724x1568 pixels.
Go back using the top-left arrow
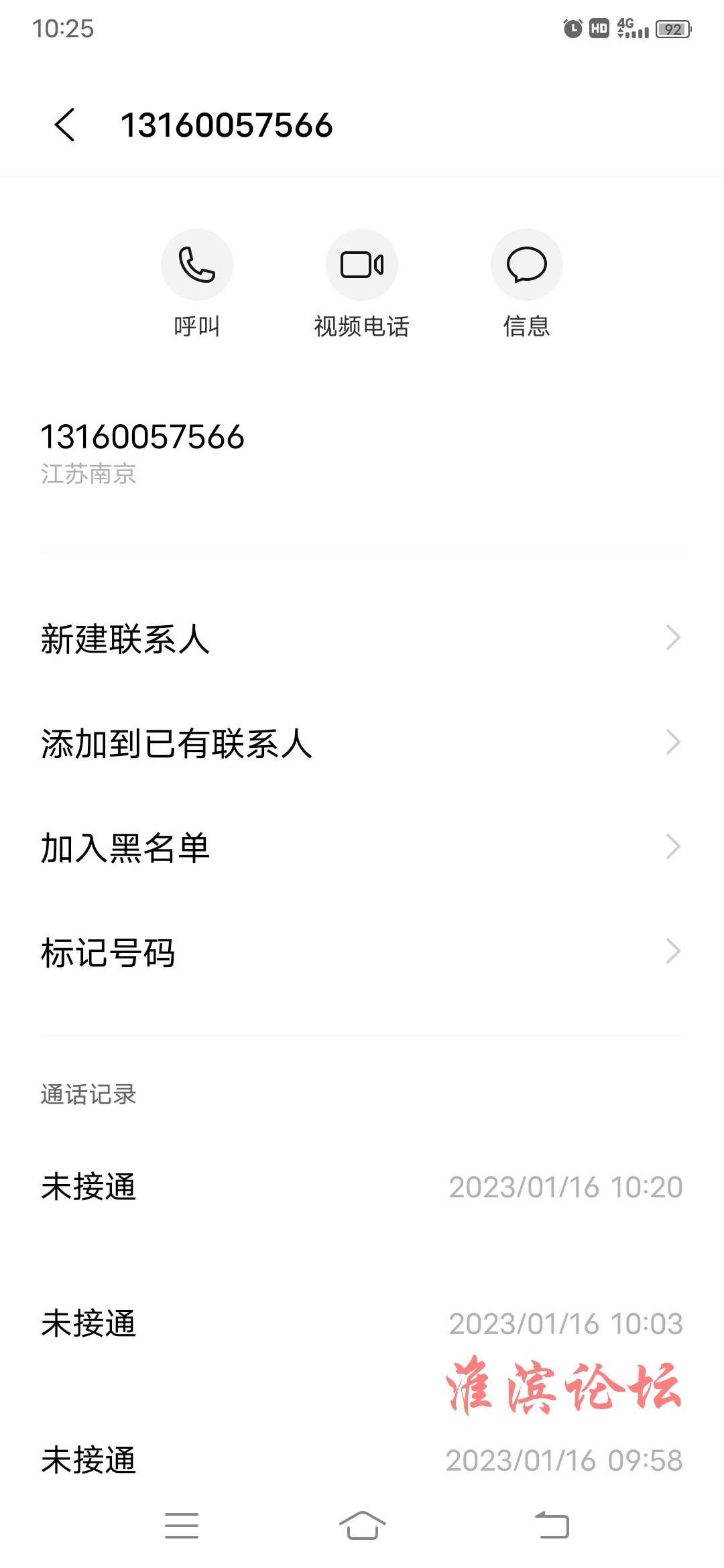(x=64, y=125)
